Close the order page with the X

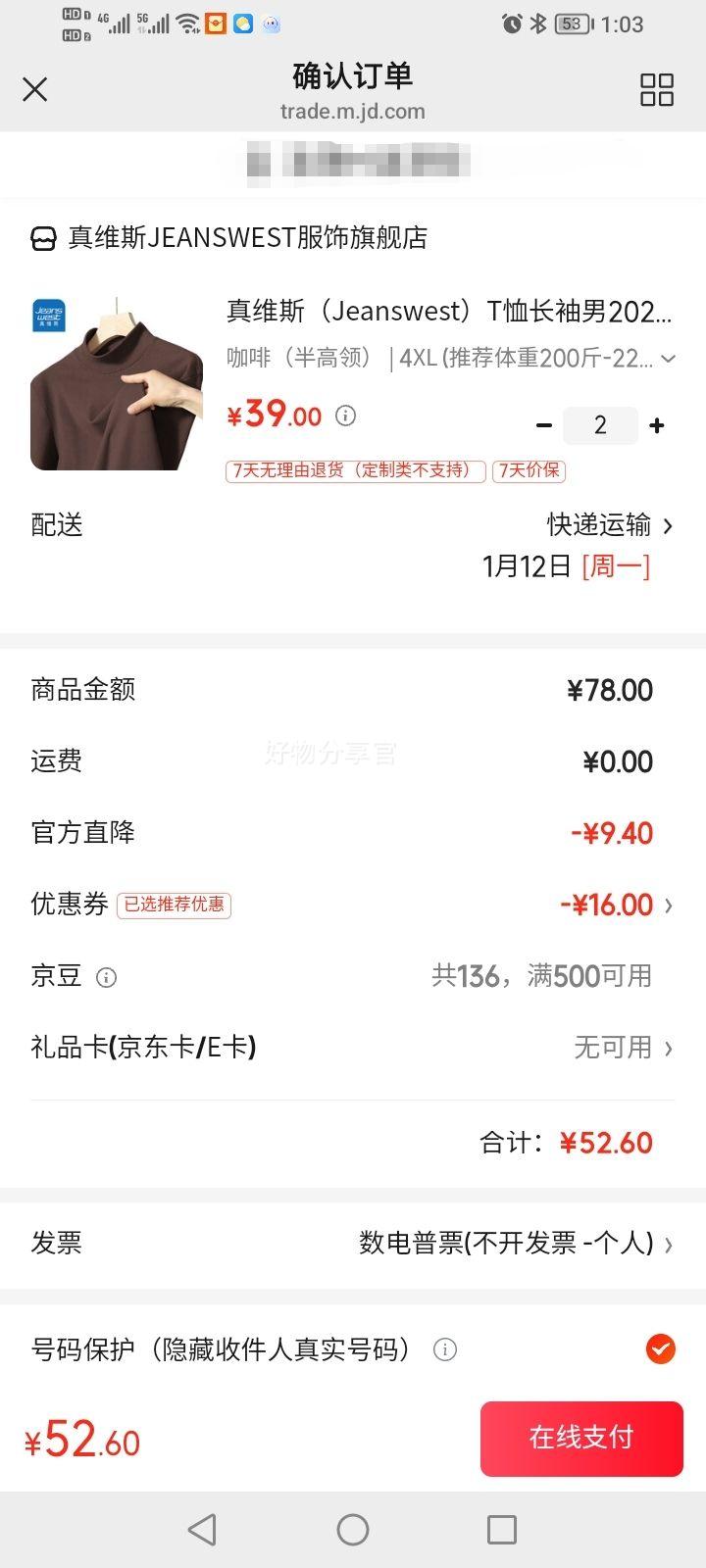[34, 89]
